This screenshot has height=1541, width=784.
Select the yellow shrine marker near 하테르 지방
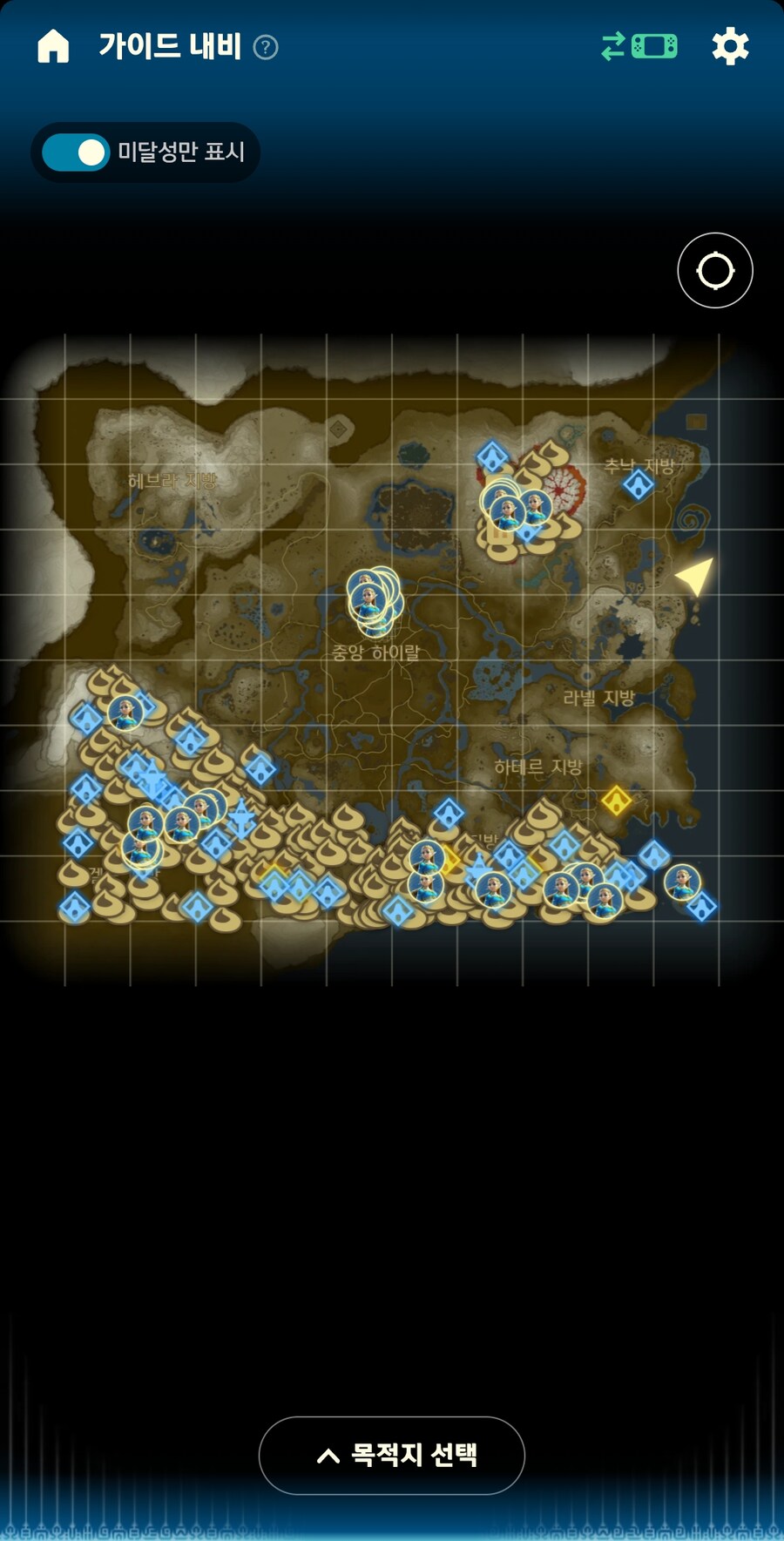pyautogui.click(x=616, y=800)
